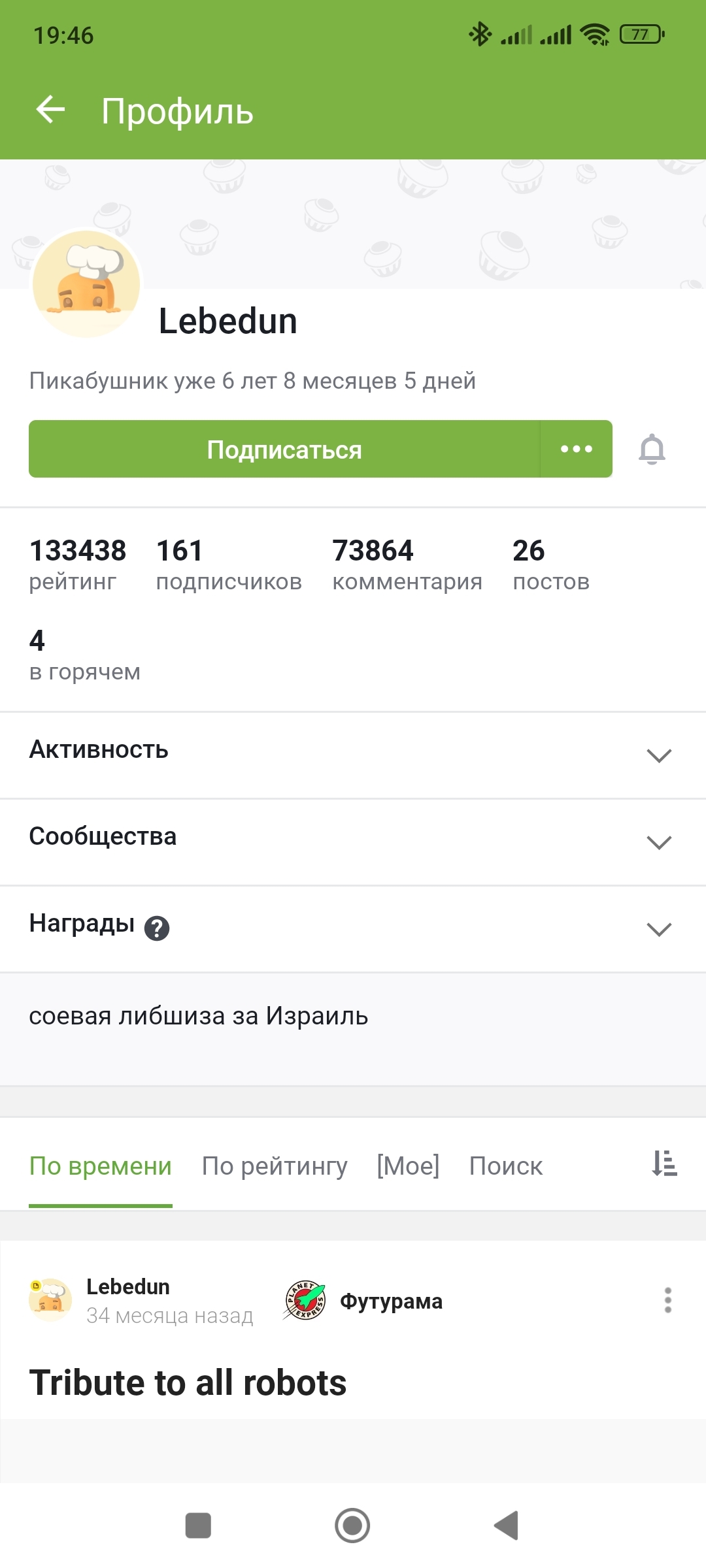Open the system recent apps button
Screen dimensions: 706x1568
click(x=198, y=1526)
